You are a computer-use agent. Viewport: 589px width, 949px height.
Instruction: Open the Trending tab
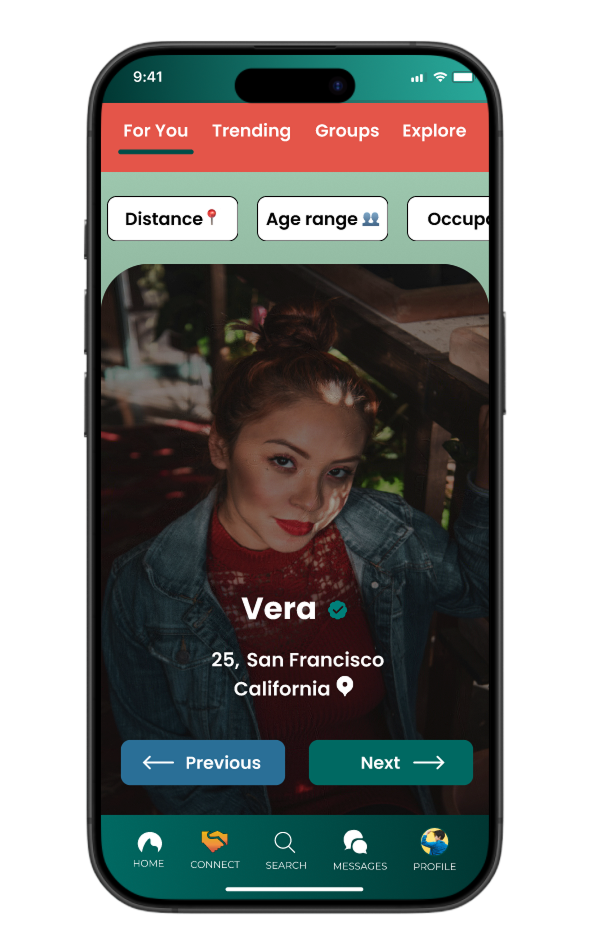pos(251,131)
